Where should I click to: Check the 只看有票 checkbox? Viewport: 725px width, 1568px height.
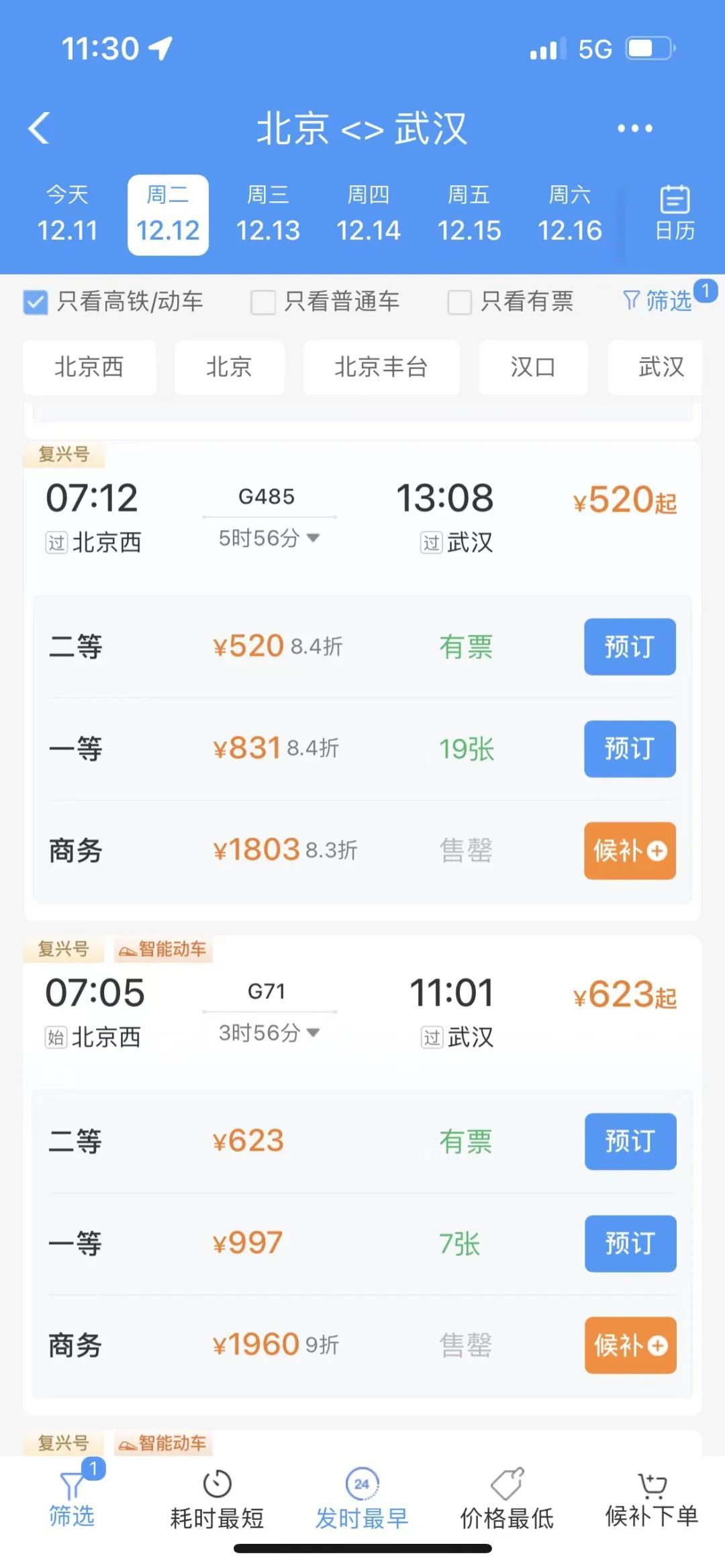[460, 302]
